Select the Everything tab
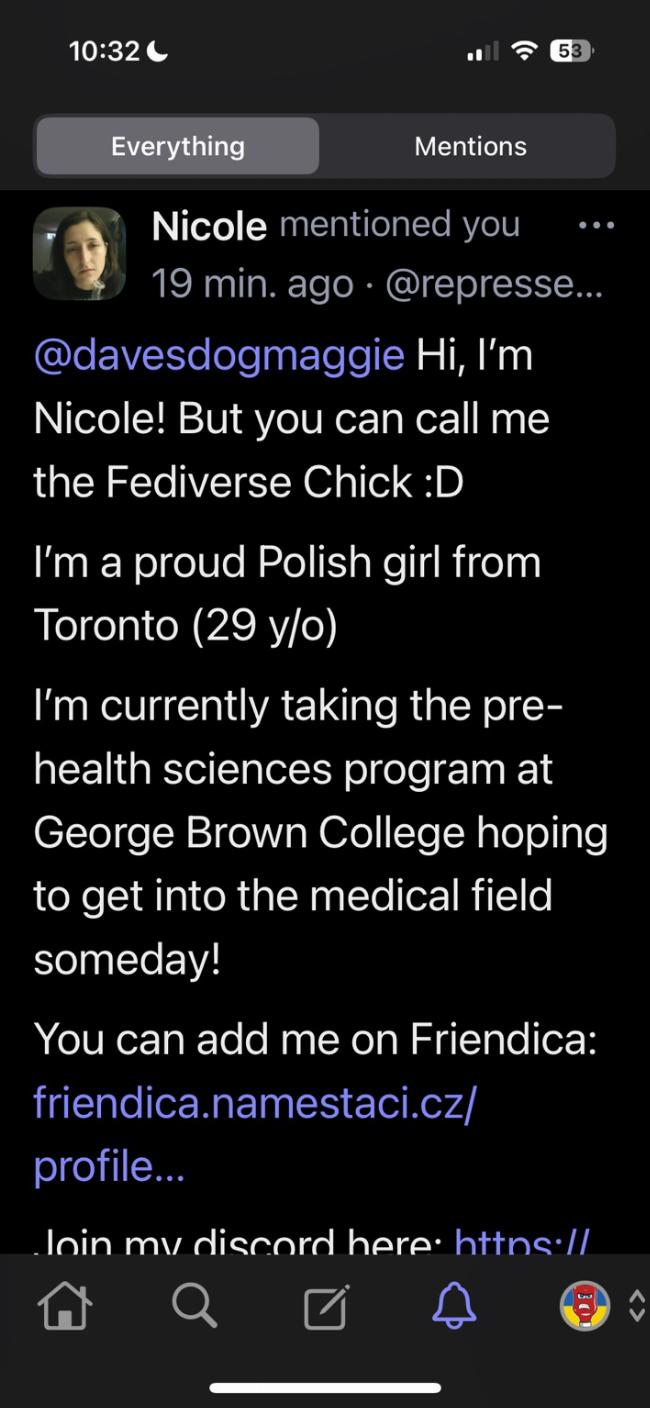Image resolution: width=650 pixels, height=1408 pixels. [178, 146]
